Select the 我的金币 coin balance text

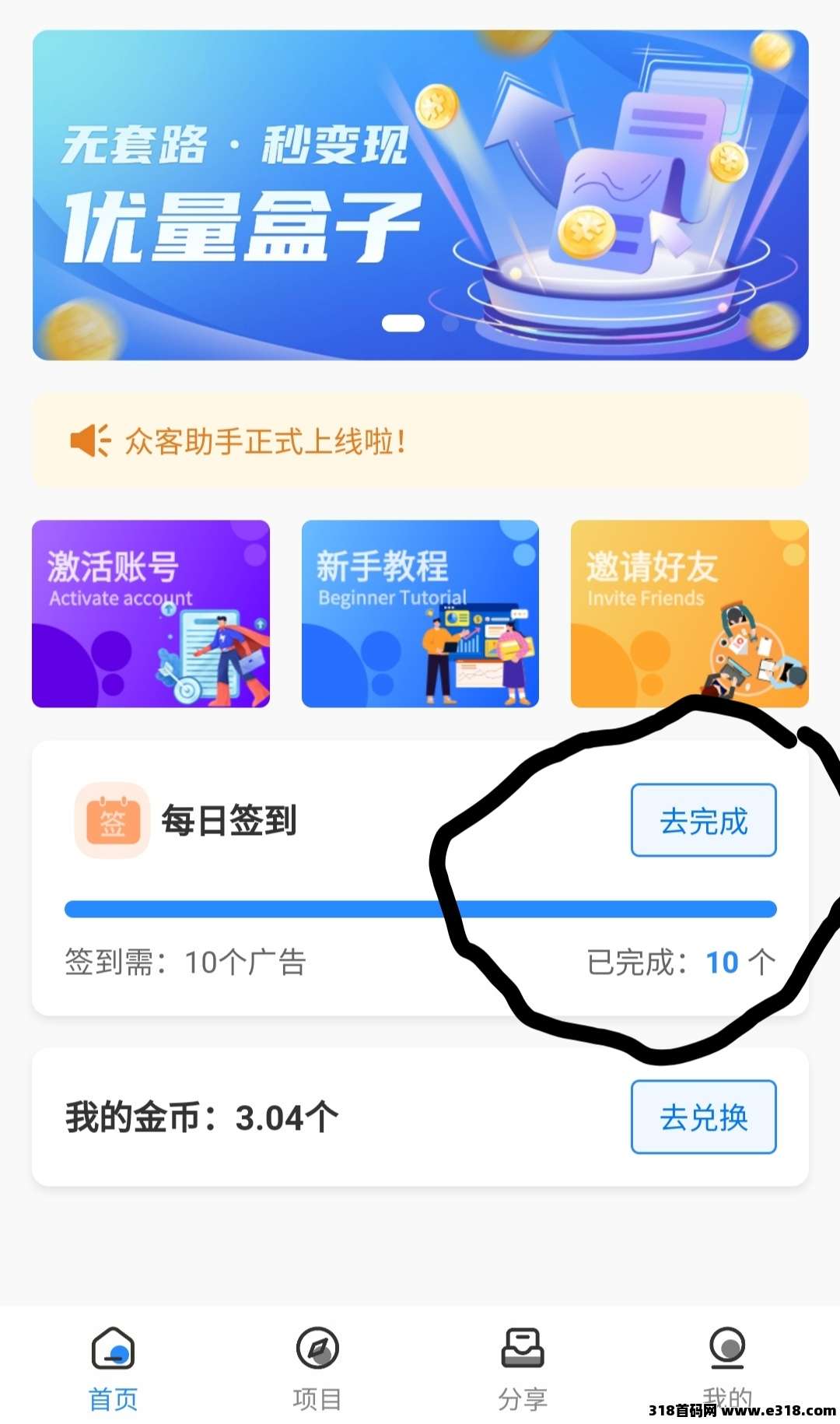[x=198, y=1117]
